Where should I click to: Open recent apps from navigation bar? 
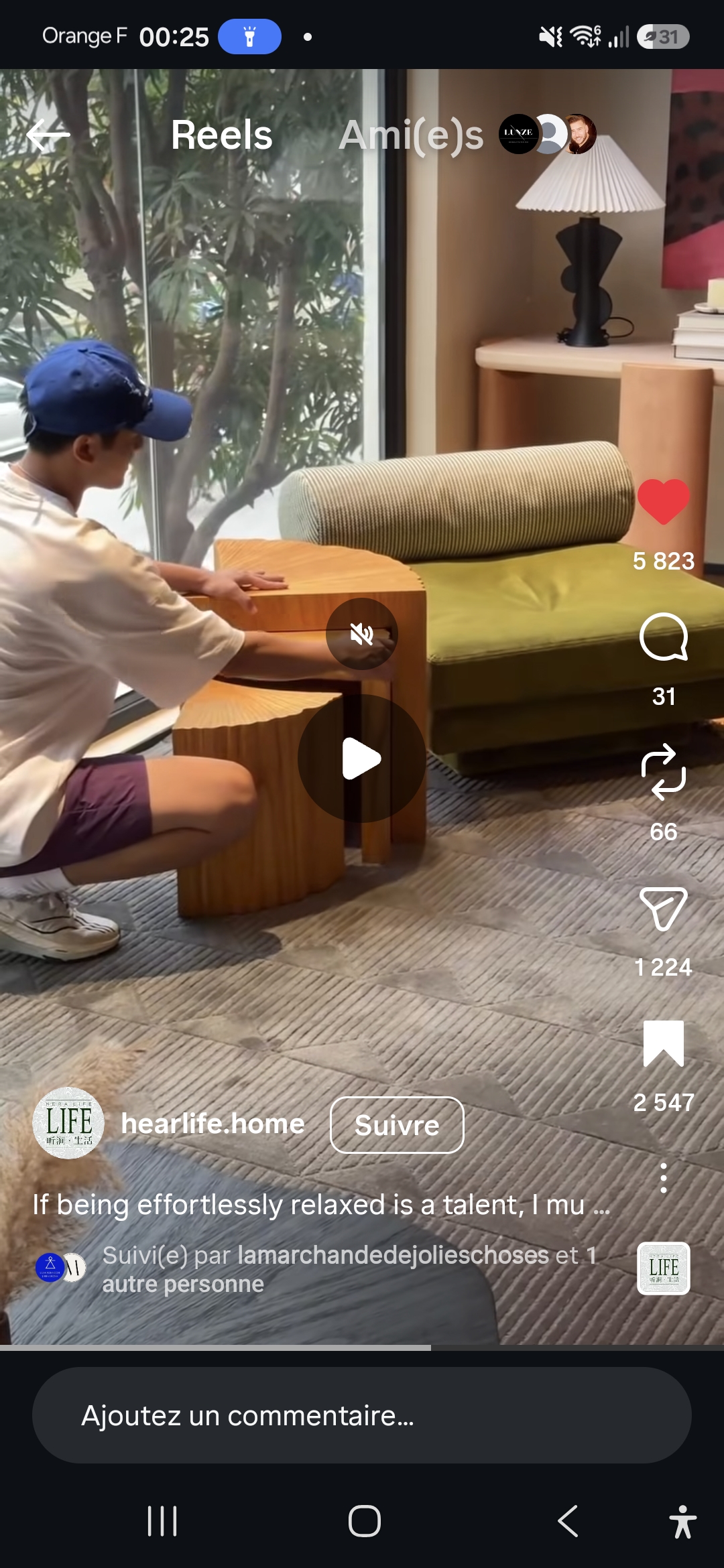162,1521
